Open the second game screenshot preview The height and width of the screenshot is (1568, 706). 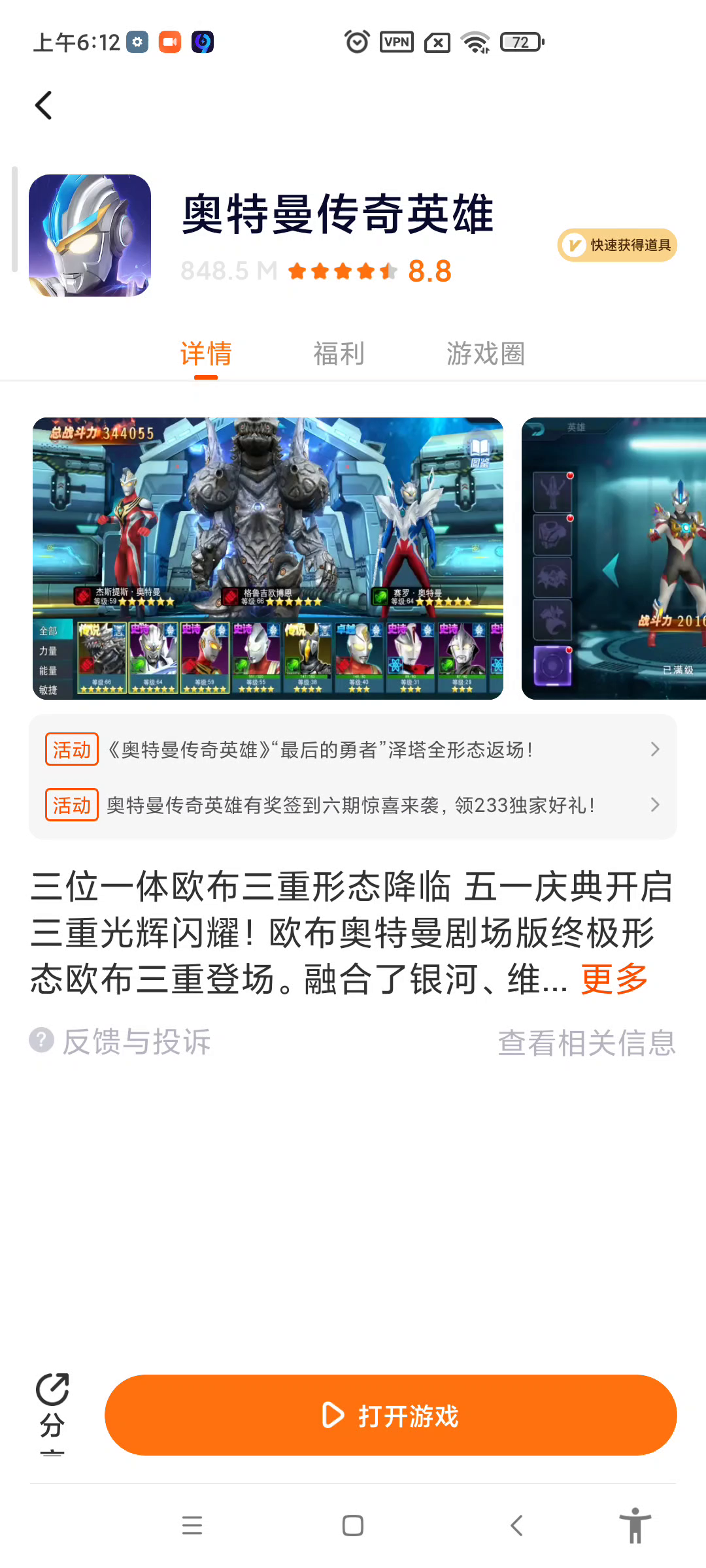pos(613,558)
